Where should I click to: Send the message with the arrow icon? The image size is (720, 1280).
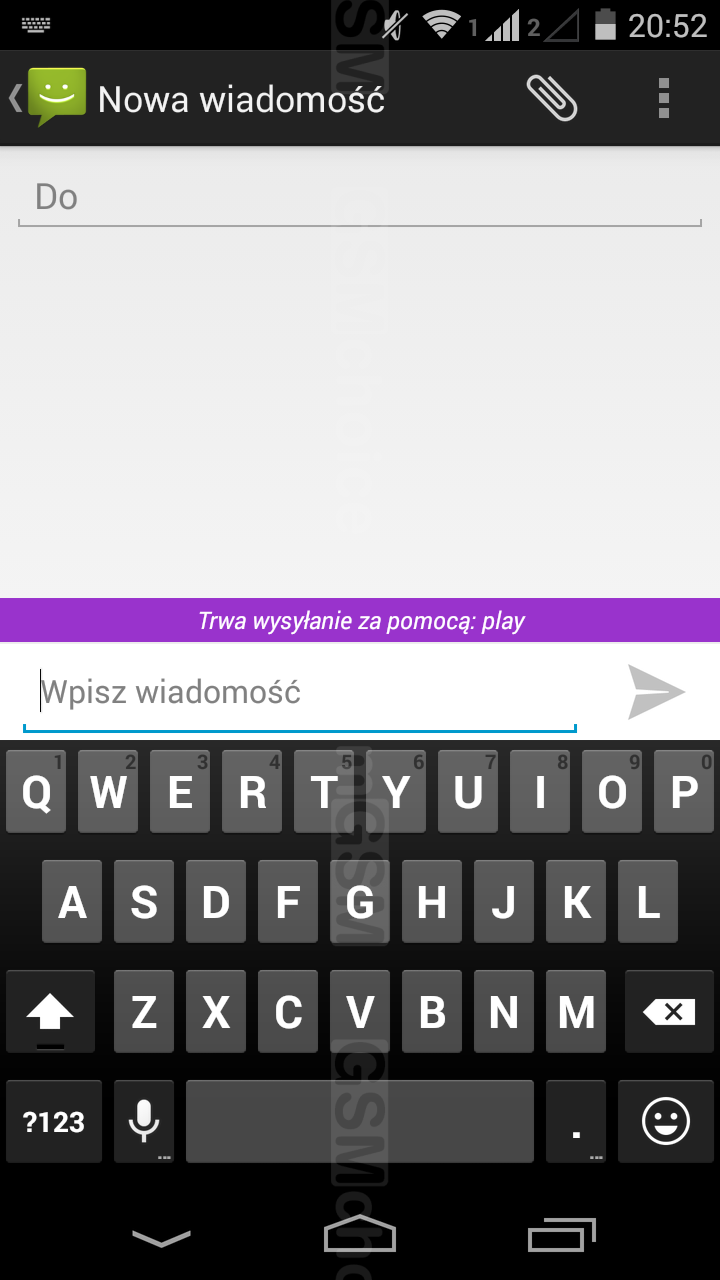[x=656, y=692]
